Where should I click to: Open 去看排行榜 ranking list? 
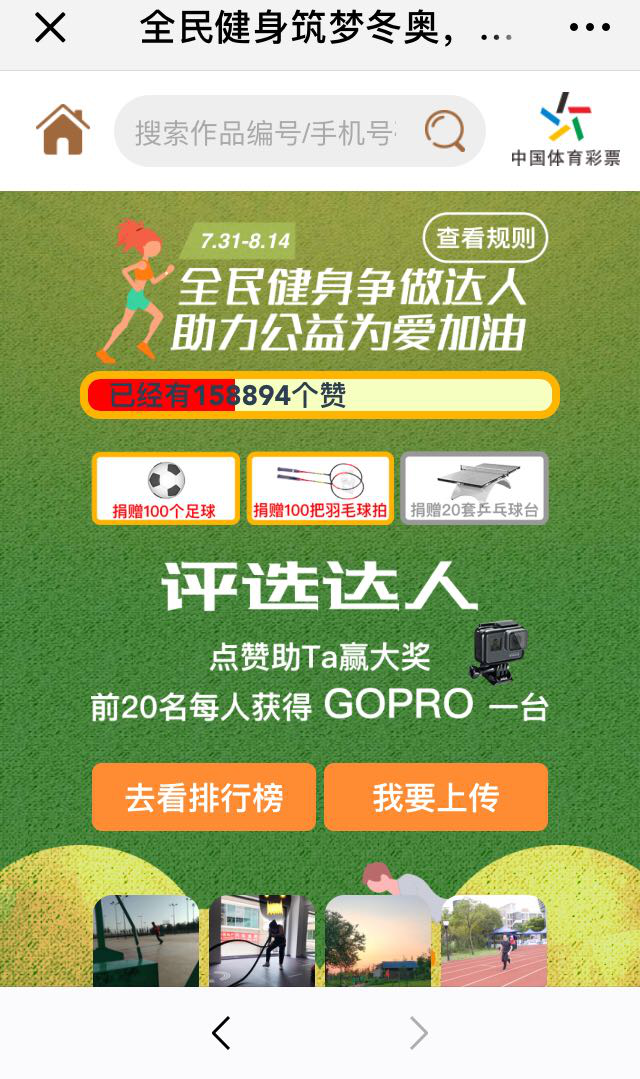coord(204,797)
